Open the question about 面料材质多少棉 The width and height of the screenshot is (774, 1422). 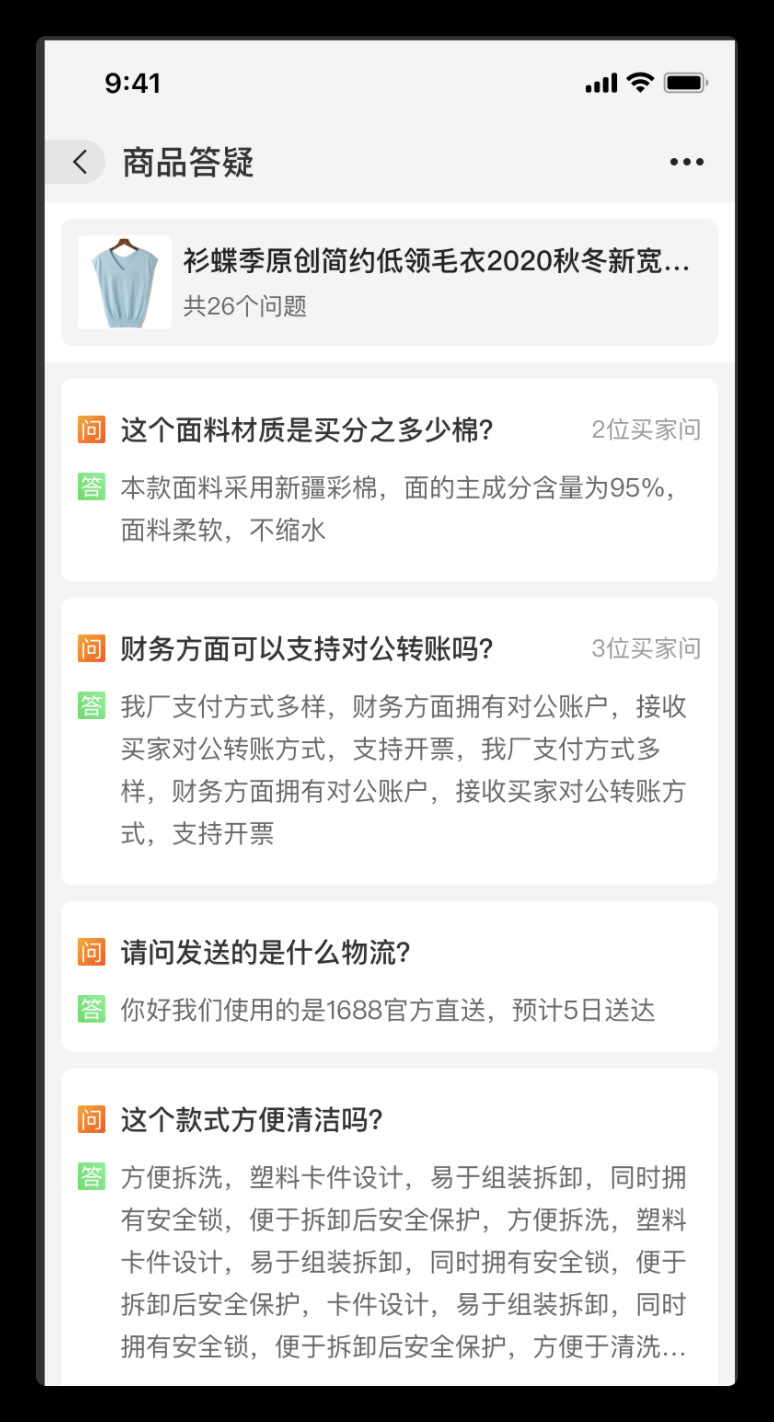(307, 431)
